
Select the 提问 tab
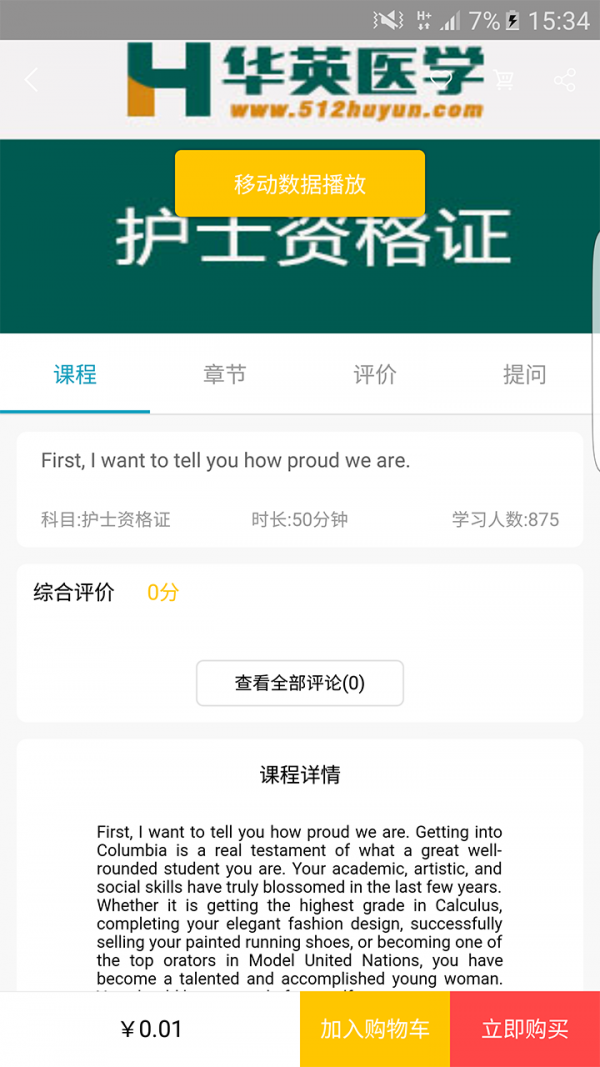(x=524, y=375)
